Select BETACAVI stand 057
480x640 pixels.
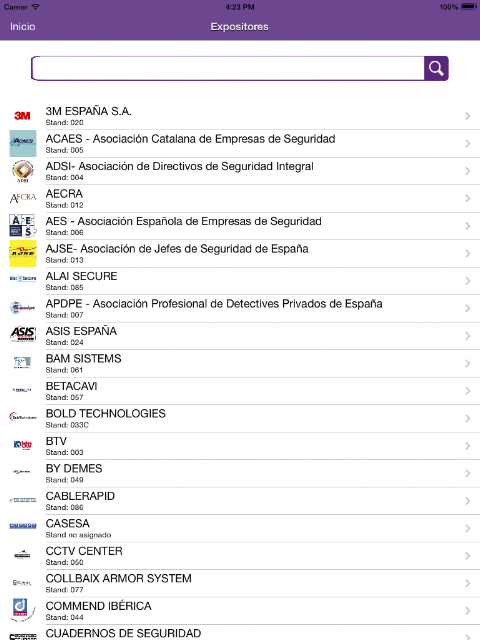click(x=240, y=391)
